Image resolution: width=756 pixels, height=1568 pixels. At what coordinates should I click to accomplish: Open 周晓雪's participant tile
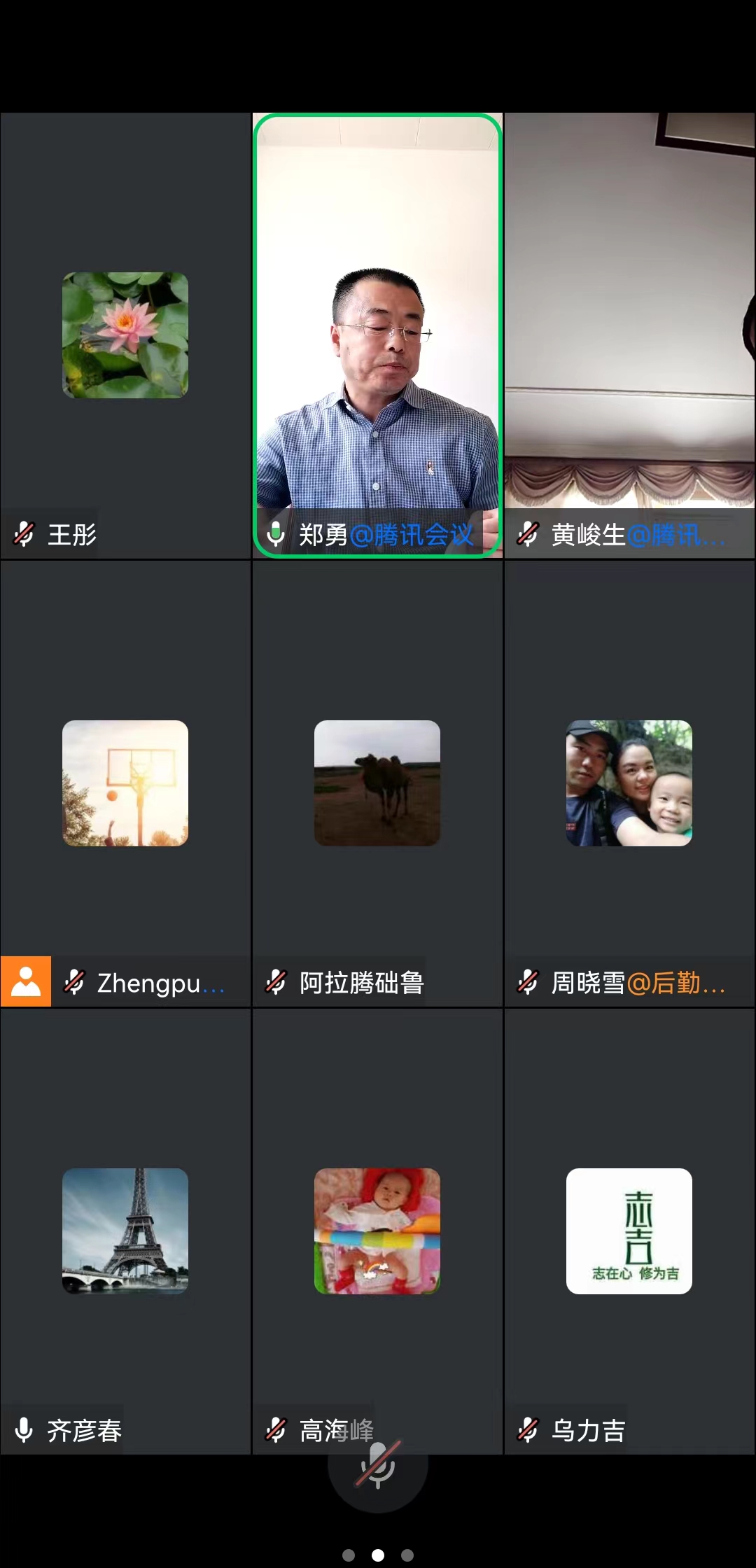coord(630,784)
